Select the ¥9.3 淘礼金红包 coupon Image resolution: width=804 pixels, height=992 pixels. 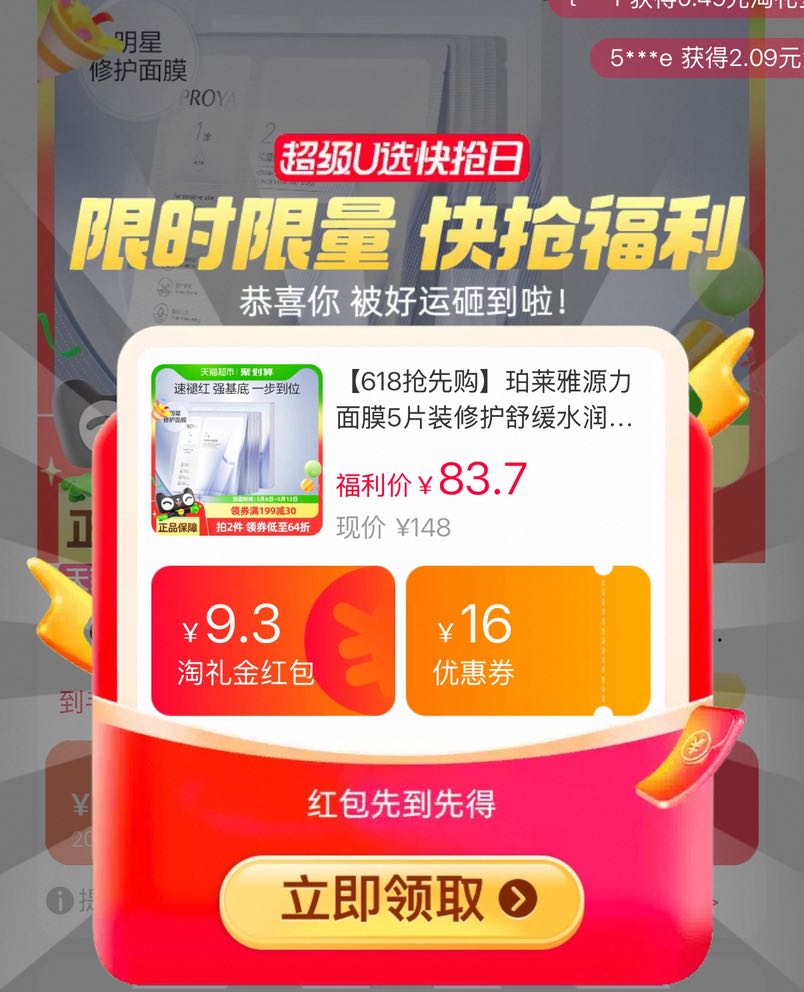tap(273, 641)
